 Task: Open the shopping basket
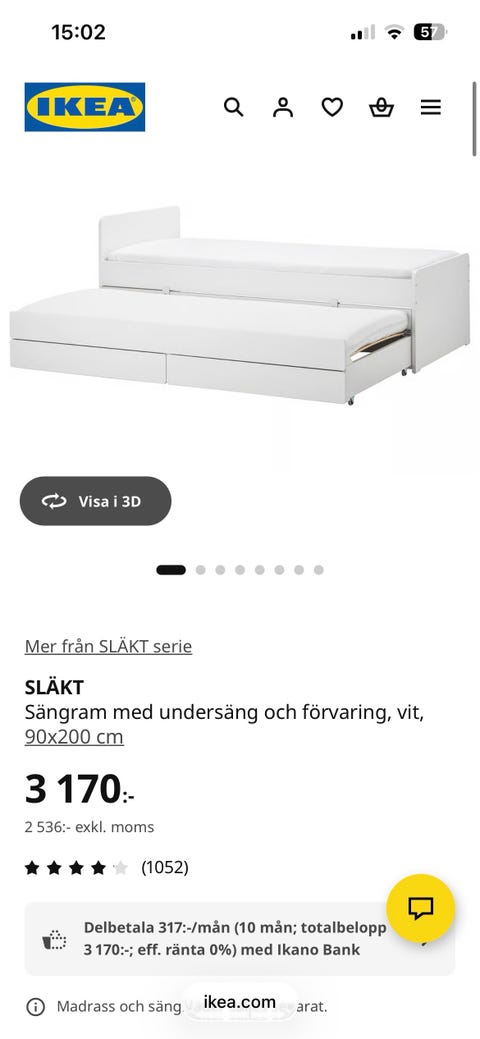pyautogui.click(x=382, y=107)
